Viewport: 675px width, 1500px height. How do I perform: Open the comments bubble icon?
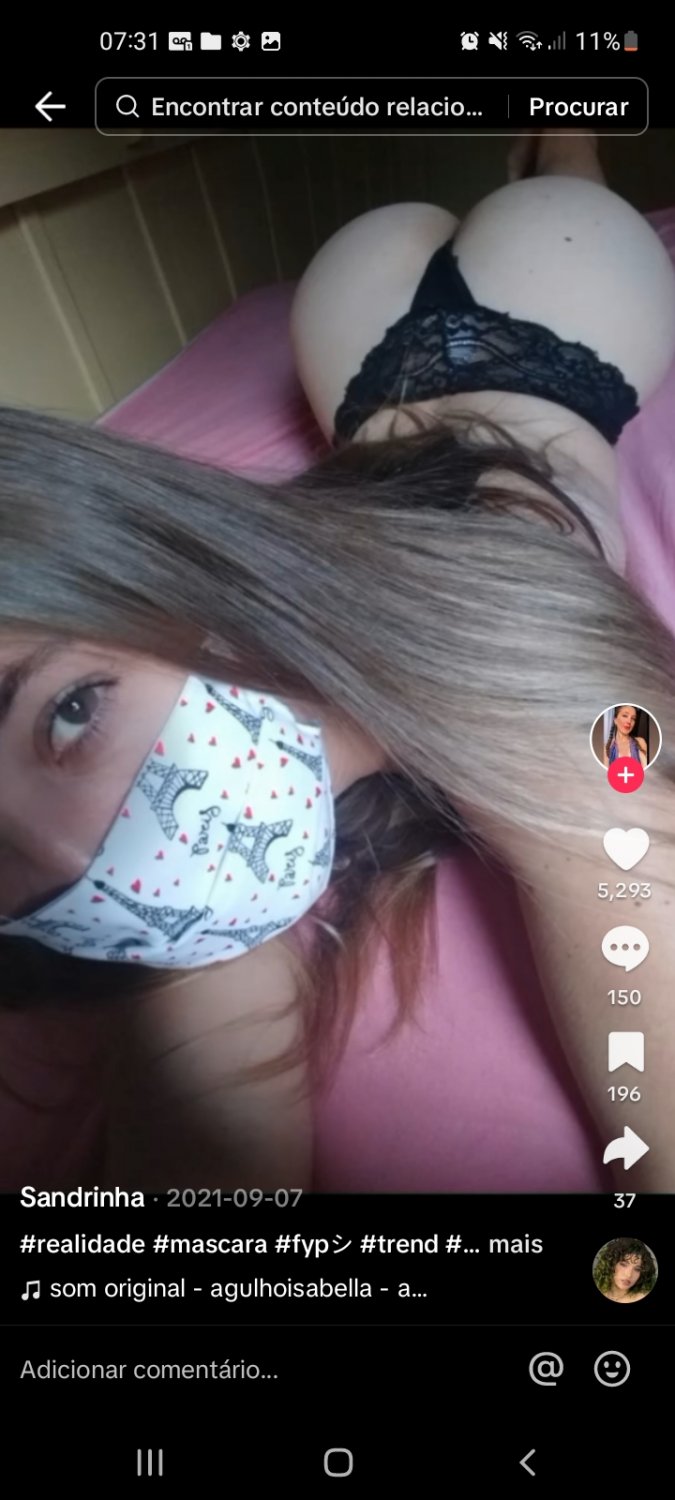pyautogui.click(x=625, y=950)
